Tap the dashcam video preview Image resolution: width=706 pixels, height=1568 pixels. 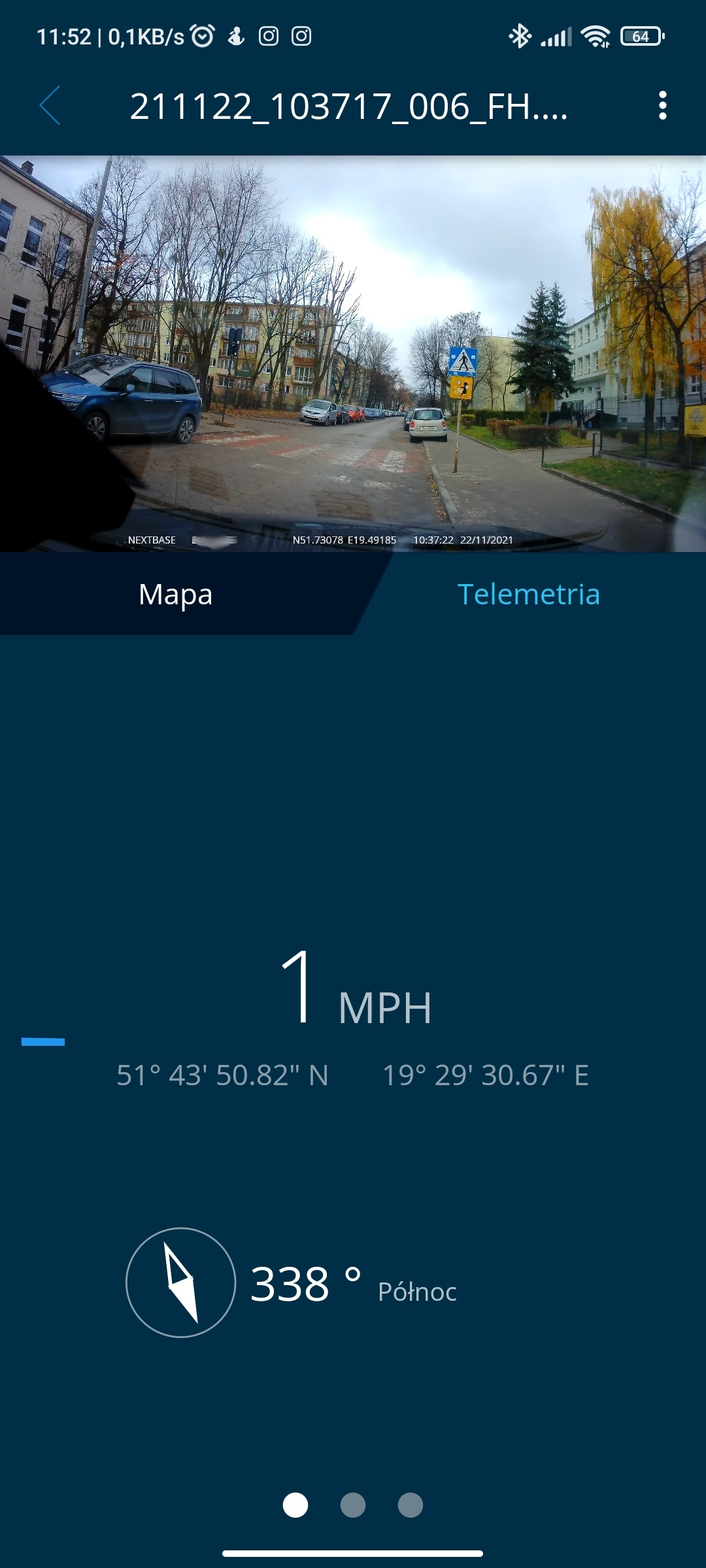point(353,353)
